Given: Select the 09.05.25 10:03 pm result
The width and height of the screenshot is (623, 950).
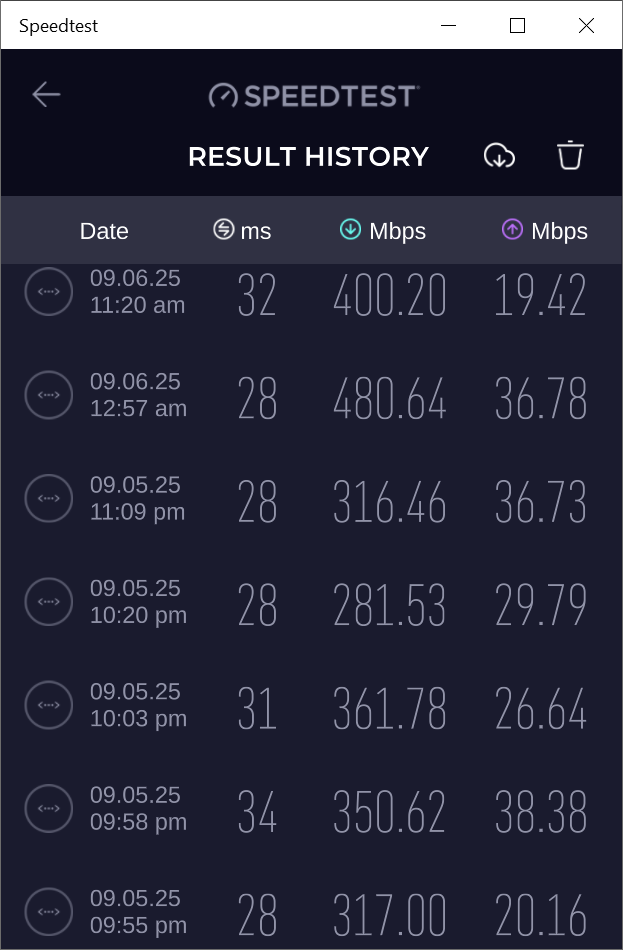Looking at the screenshot, I should coord(310,706).
